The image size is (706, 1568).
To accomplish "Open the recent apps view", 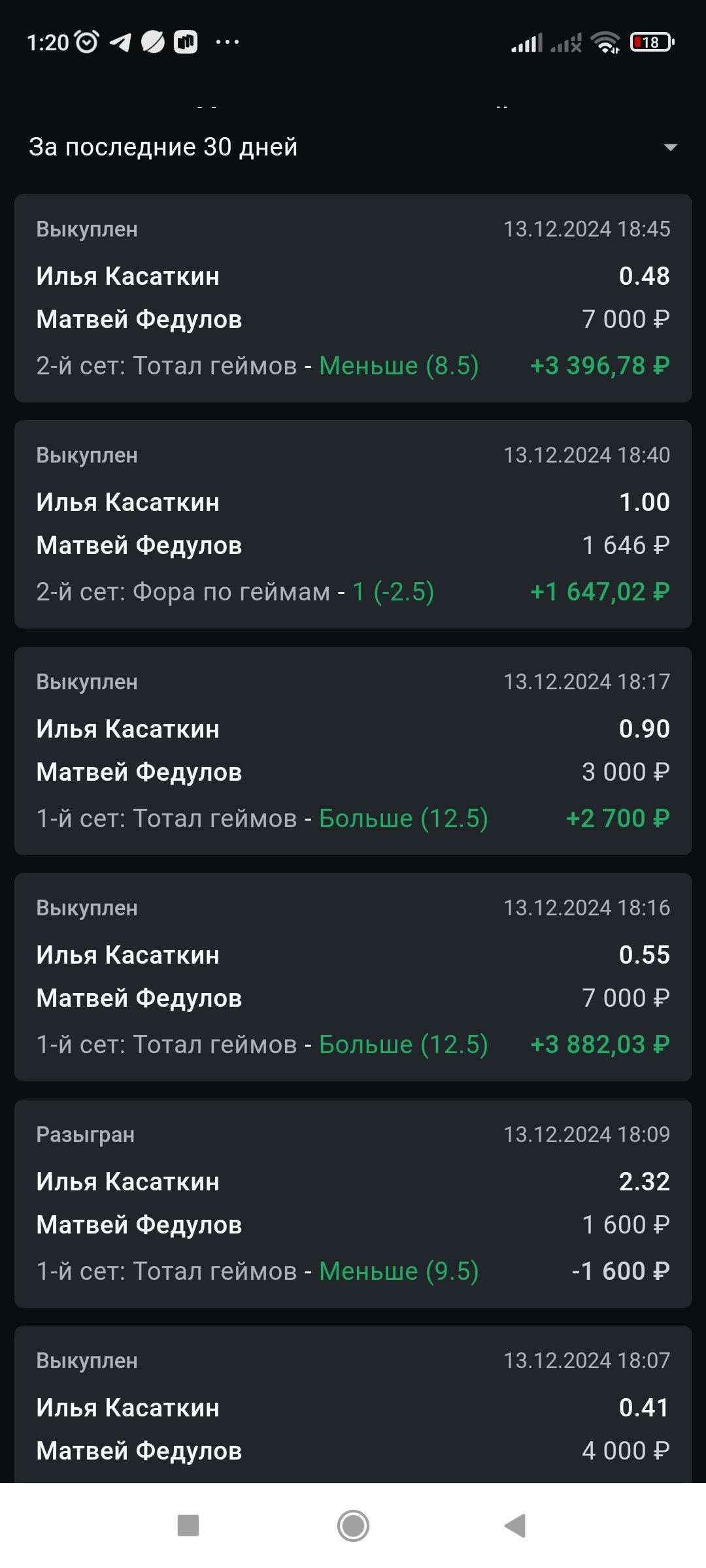I will (188, 1526).
